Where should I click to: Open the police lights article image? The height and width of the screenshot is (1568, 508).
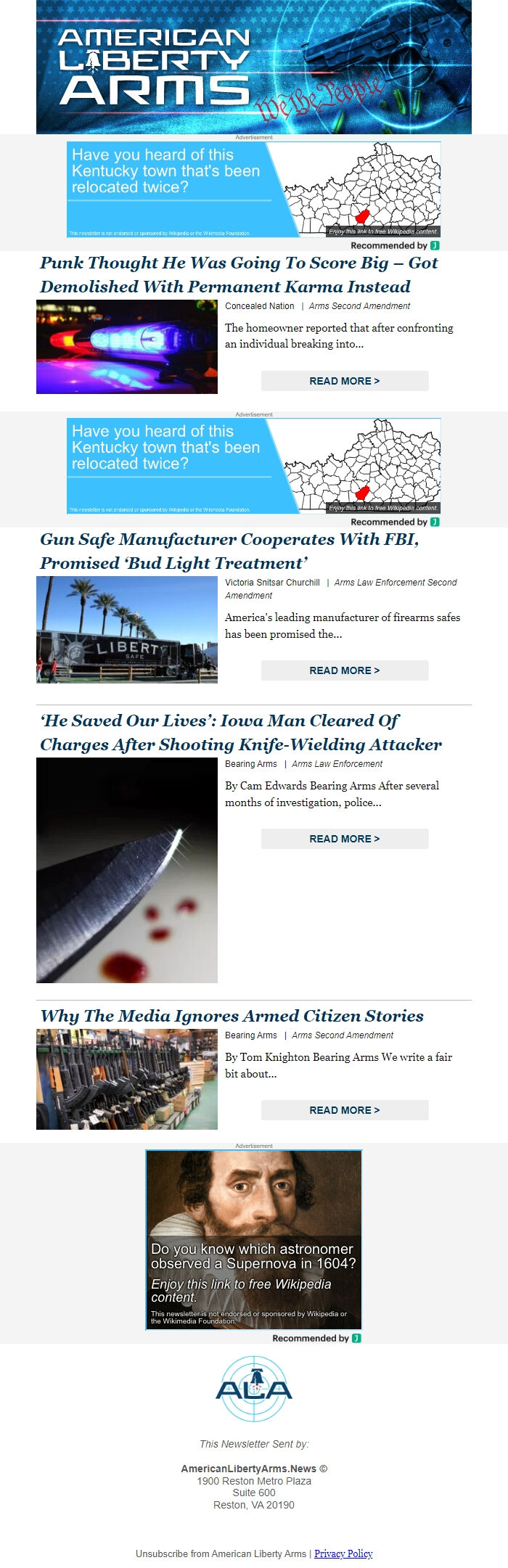tap(127, 347)
